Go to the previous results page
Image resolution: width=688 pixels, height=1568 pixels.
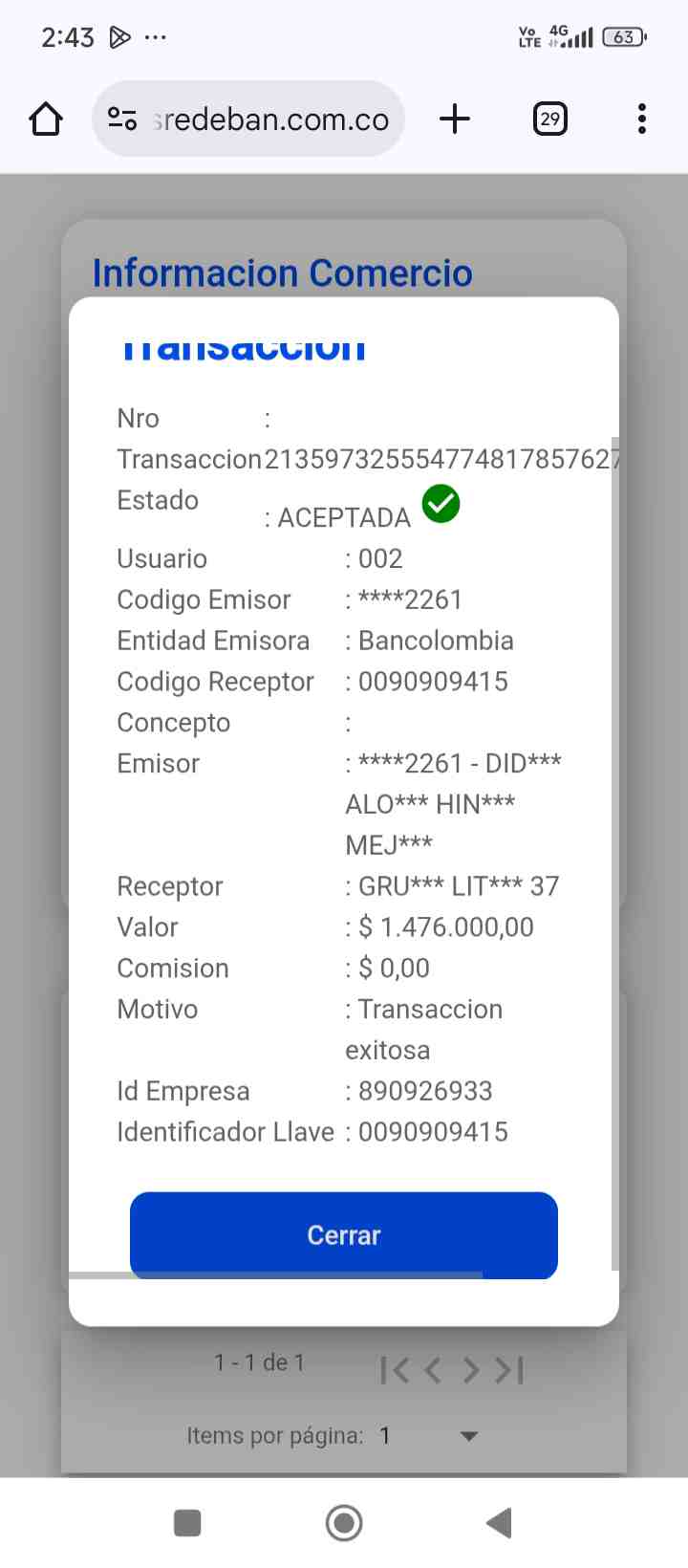[433, 1370]
